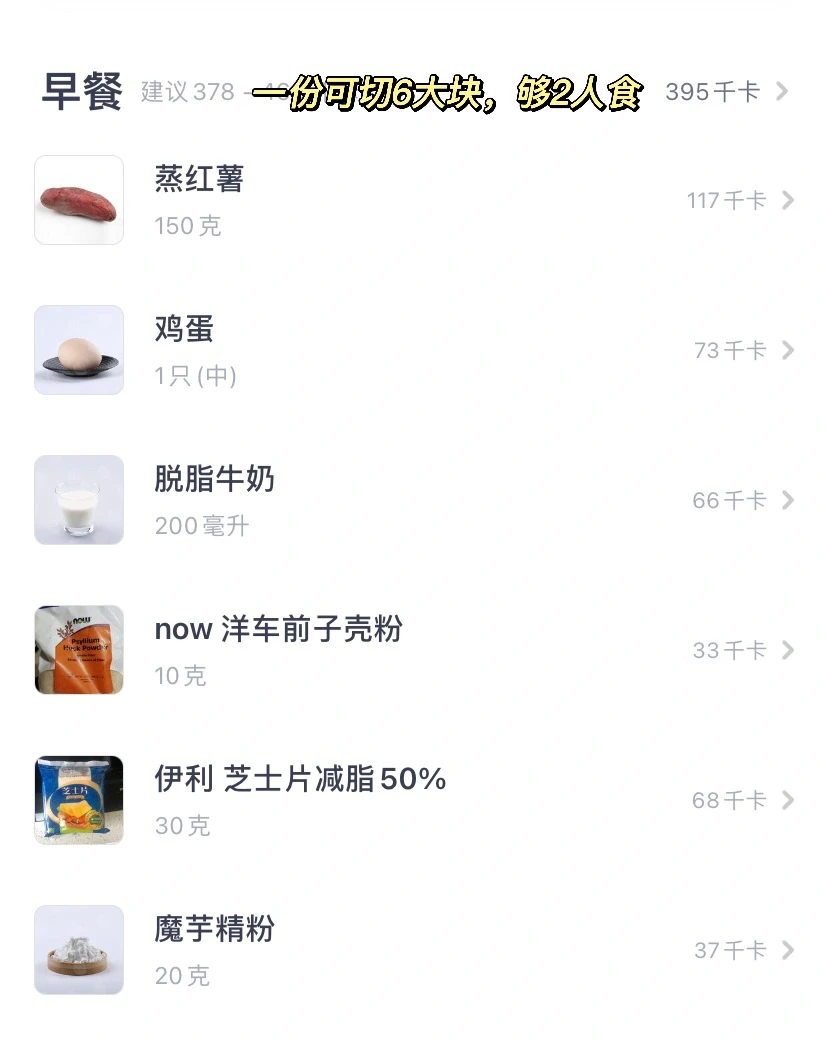Select the now 洋车前子壳粉 row
828x1042 pixels.
tap(414, 650)
